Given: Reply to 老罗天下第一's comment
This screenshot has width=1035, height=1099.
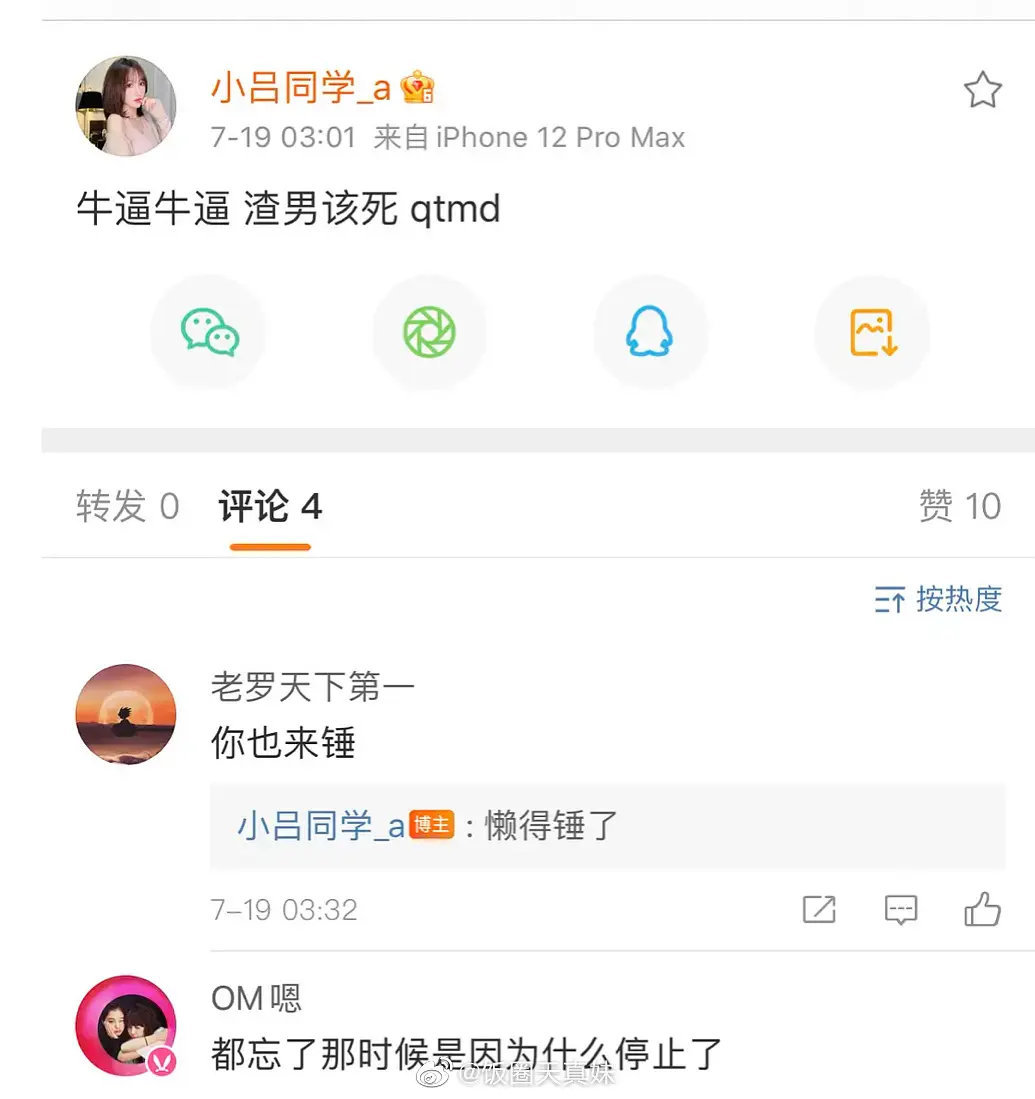Looking at the screenshot, I should point(901,910).
